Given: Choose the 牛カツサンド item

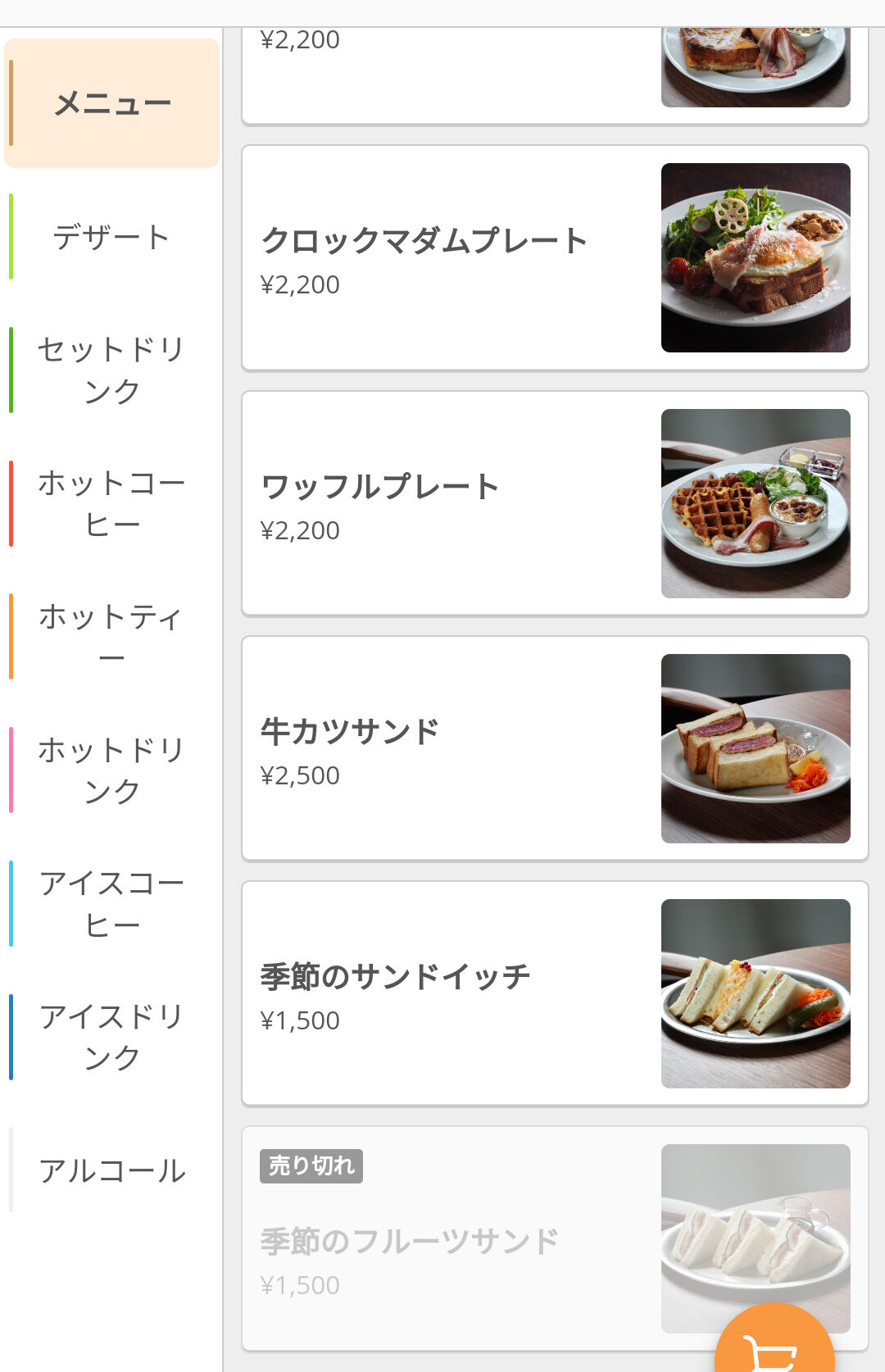Looking at the screenshot, I should 554,748.
